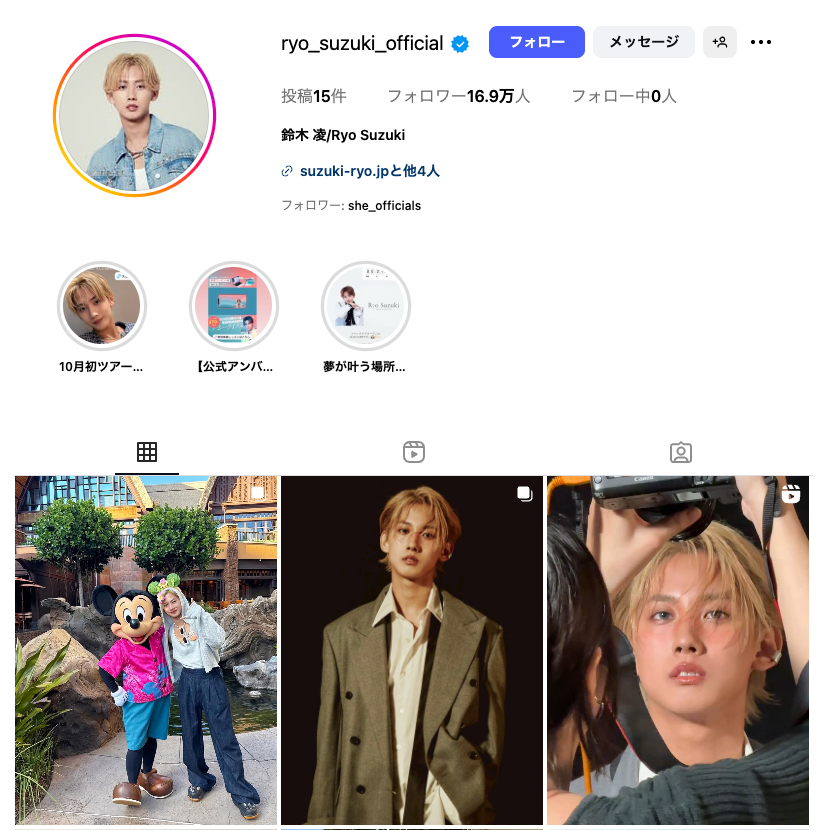
Task: Switch to the tagged photos tab
Action: click(x=681, y=452)
